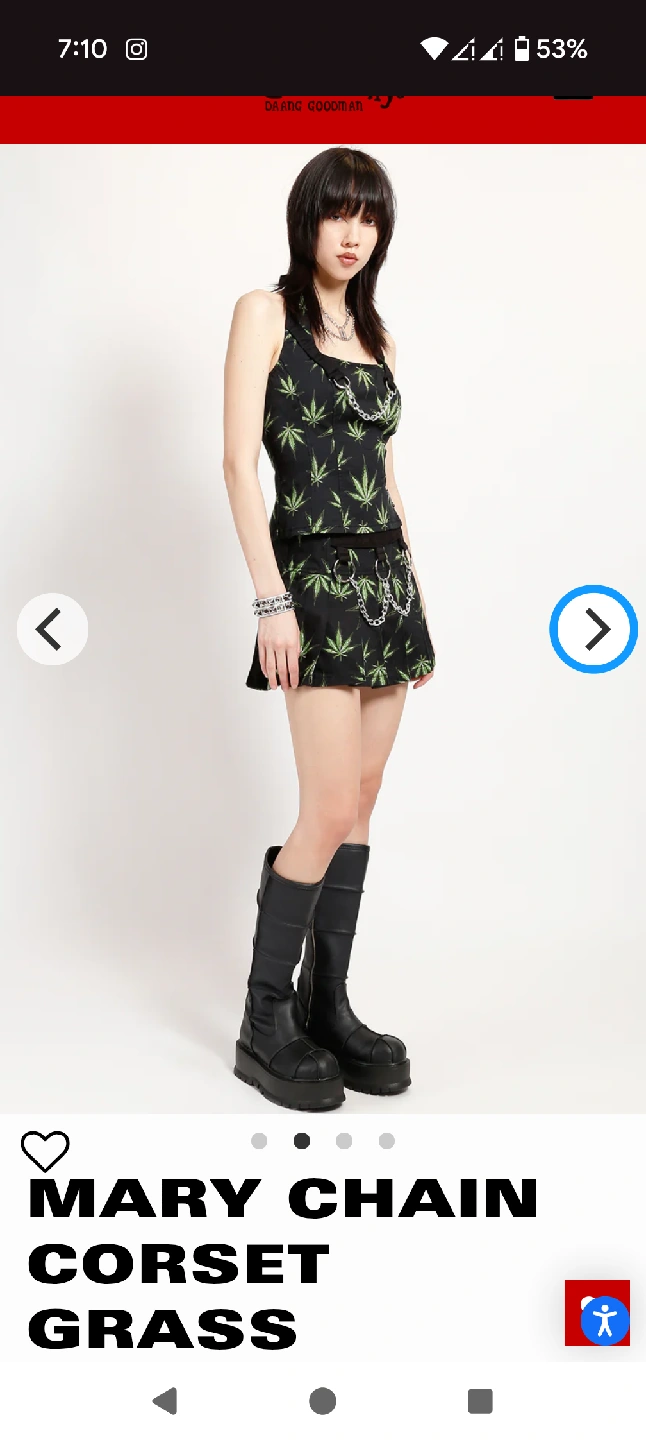The height and width of the screenshot is (1440, 646).
Task: Jump to the fourth image dot
Action: click(387, 1141)
